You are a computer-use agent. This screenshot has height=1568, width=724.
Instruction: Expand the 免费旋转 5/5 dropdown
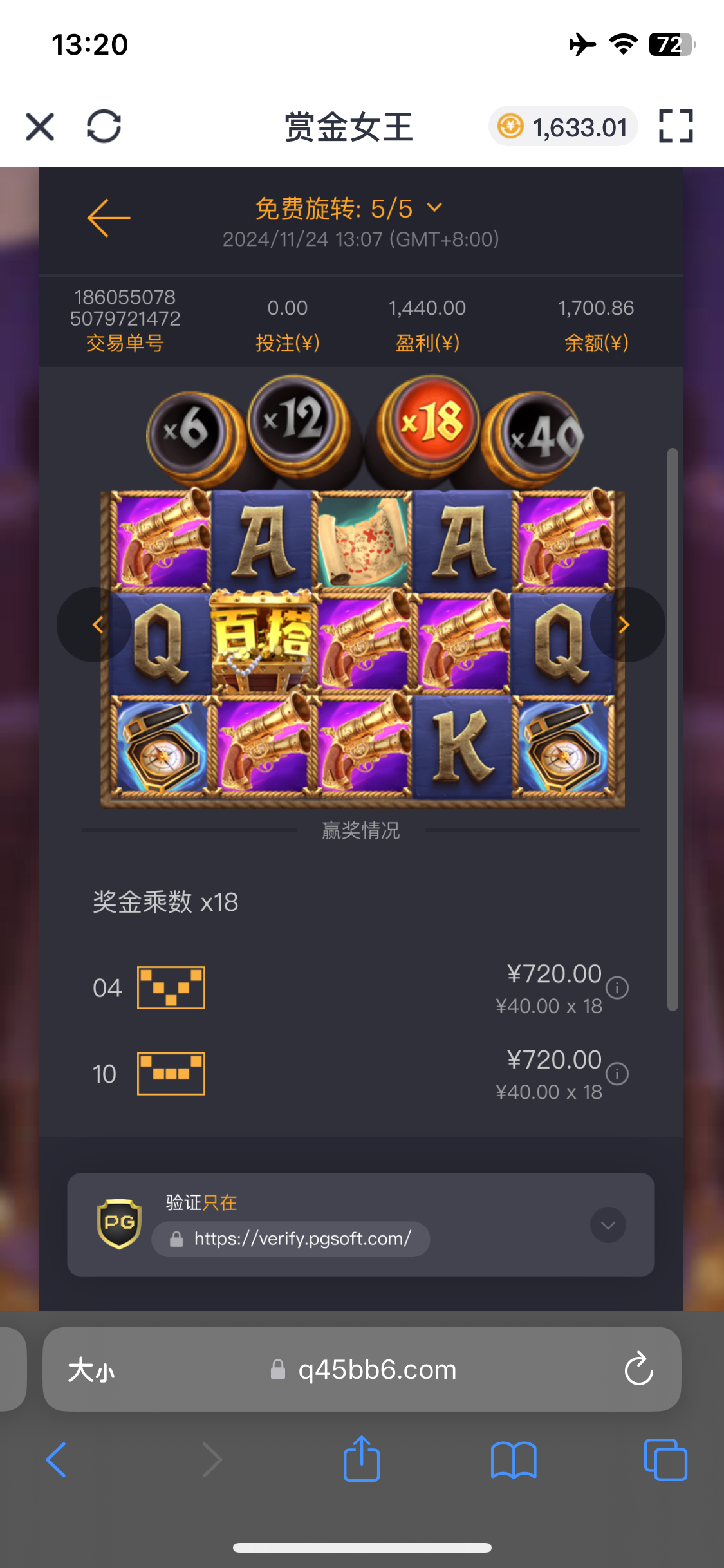pyautogui.click(x=435, y=208)
